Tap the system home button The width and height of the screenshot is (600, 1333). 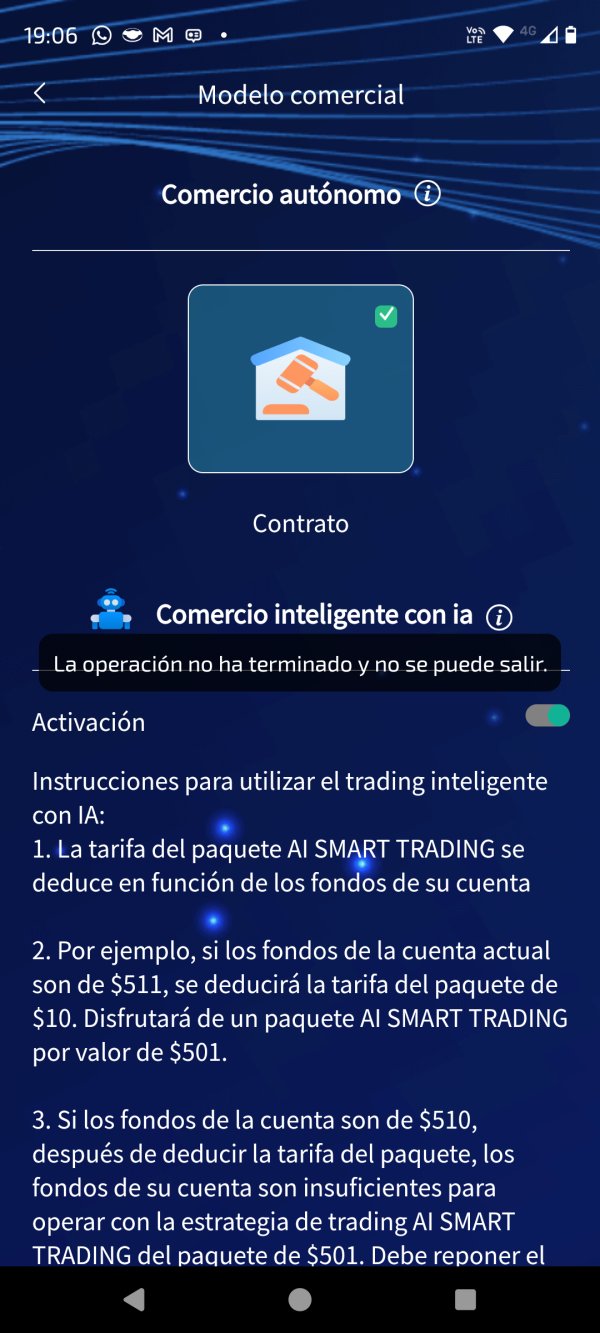pyautogui.click(x=300, y=1299)
